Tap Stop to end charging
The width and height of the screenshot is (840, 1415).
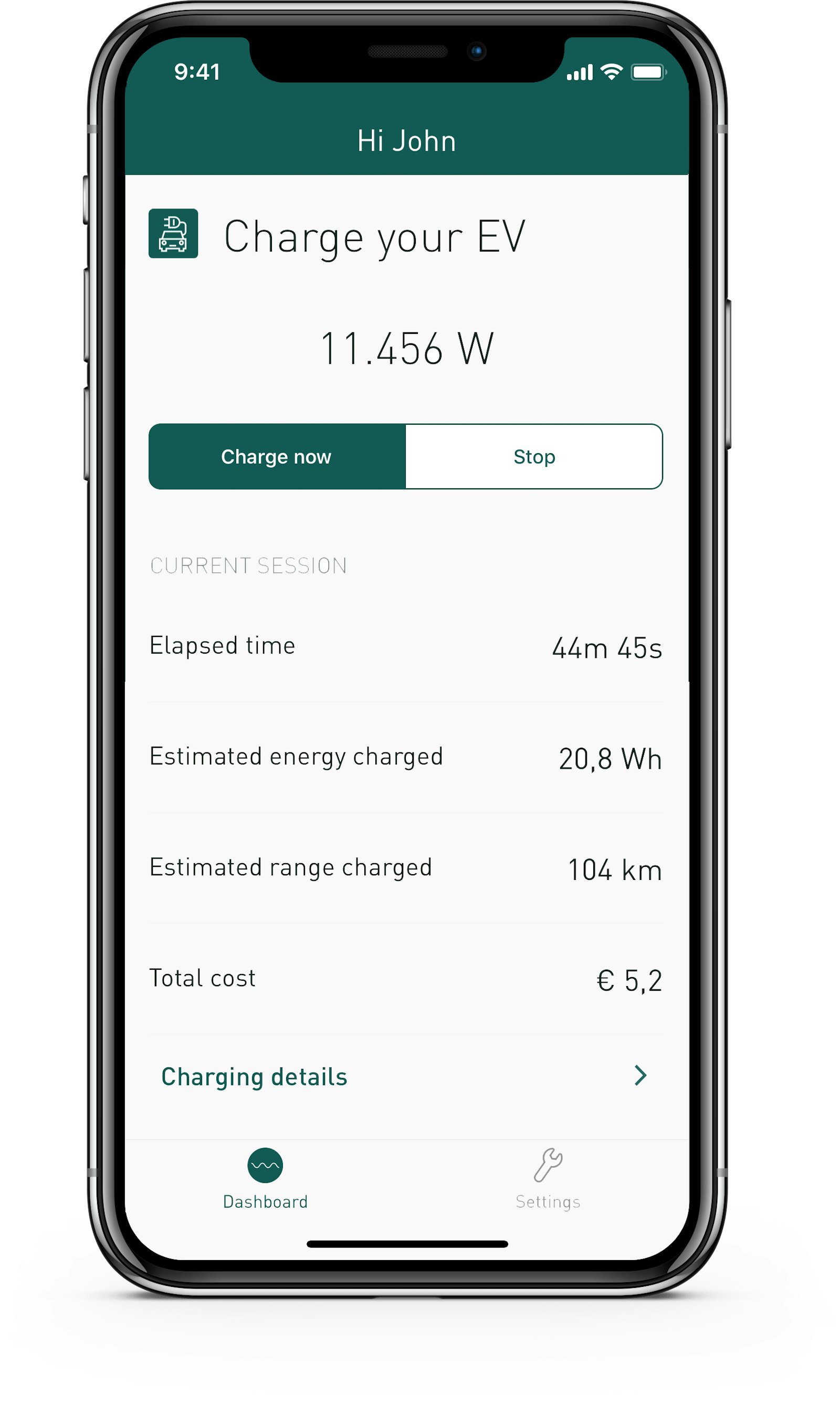tap(534, 456)
